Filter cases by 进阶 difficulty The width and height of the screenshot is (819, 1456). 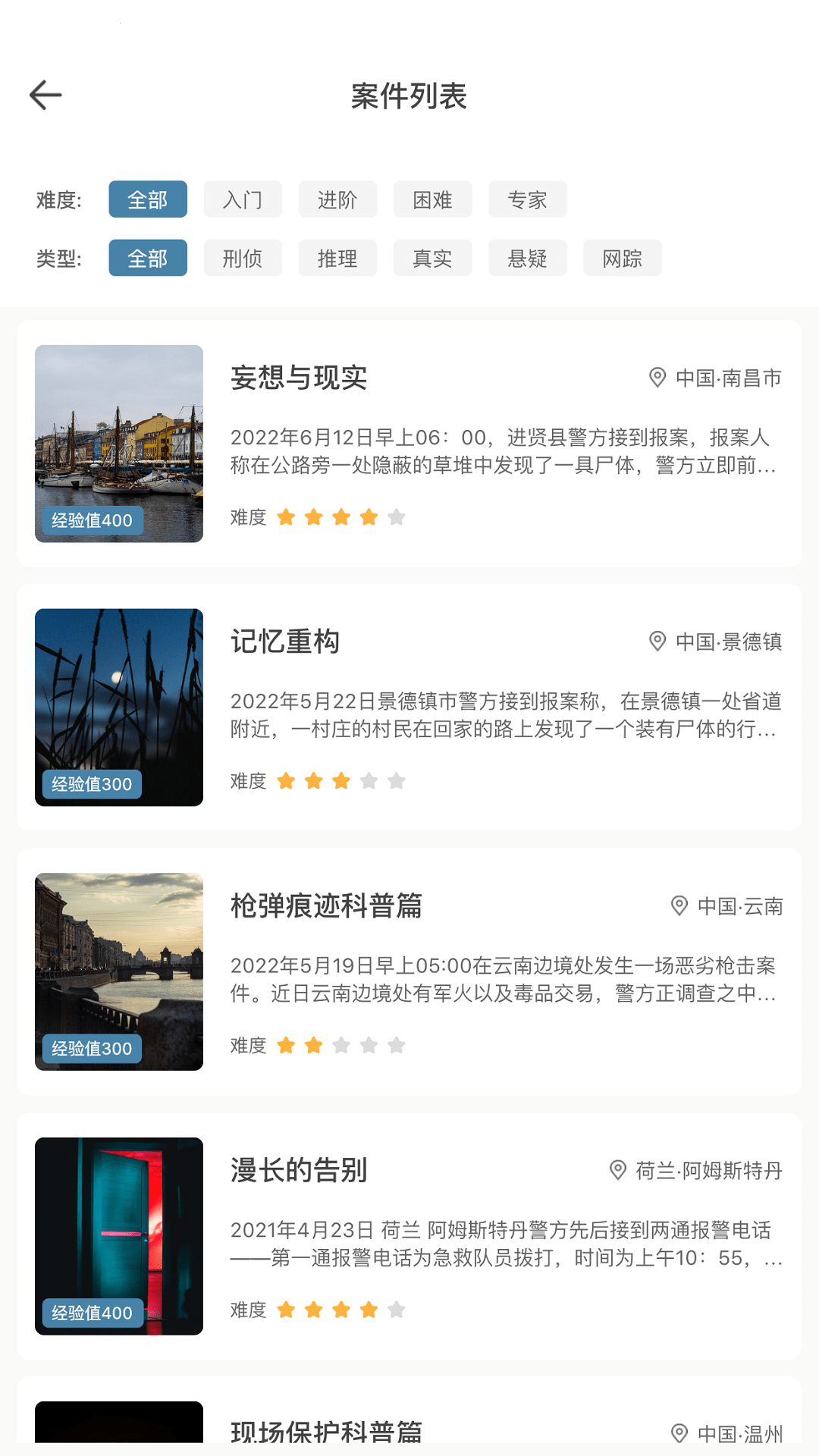[x=337, y=199]
